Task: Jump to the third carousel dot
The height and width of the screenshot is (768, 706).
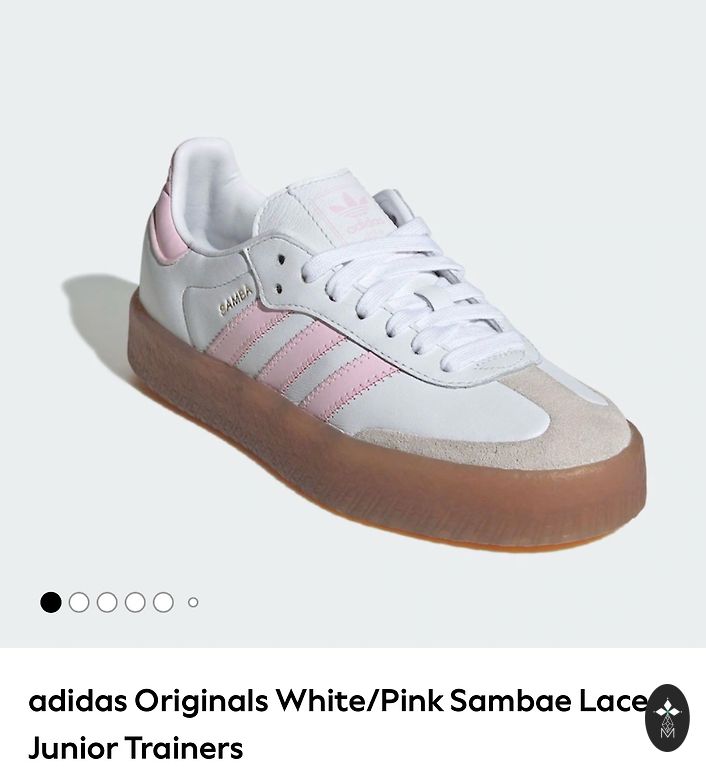Action: 107,602
